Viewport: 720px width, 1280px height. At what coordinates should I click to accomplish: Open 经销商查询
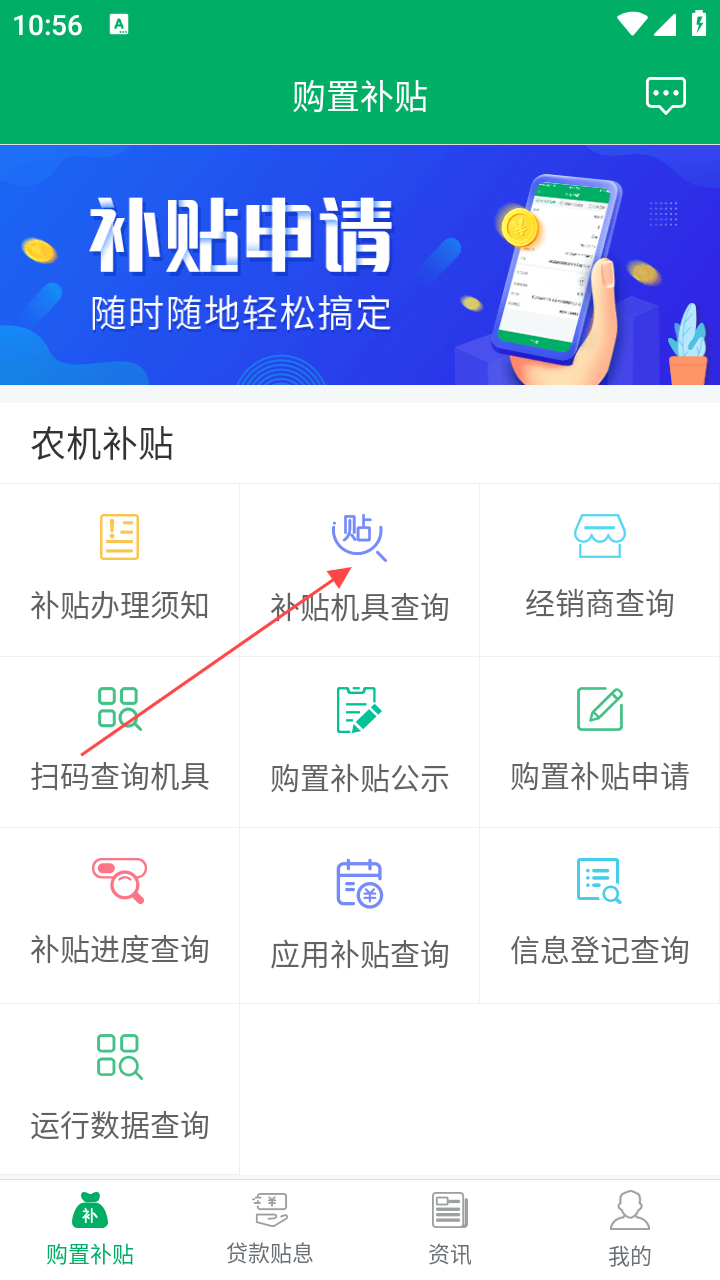pos(600,570)
